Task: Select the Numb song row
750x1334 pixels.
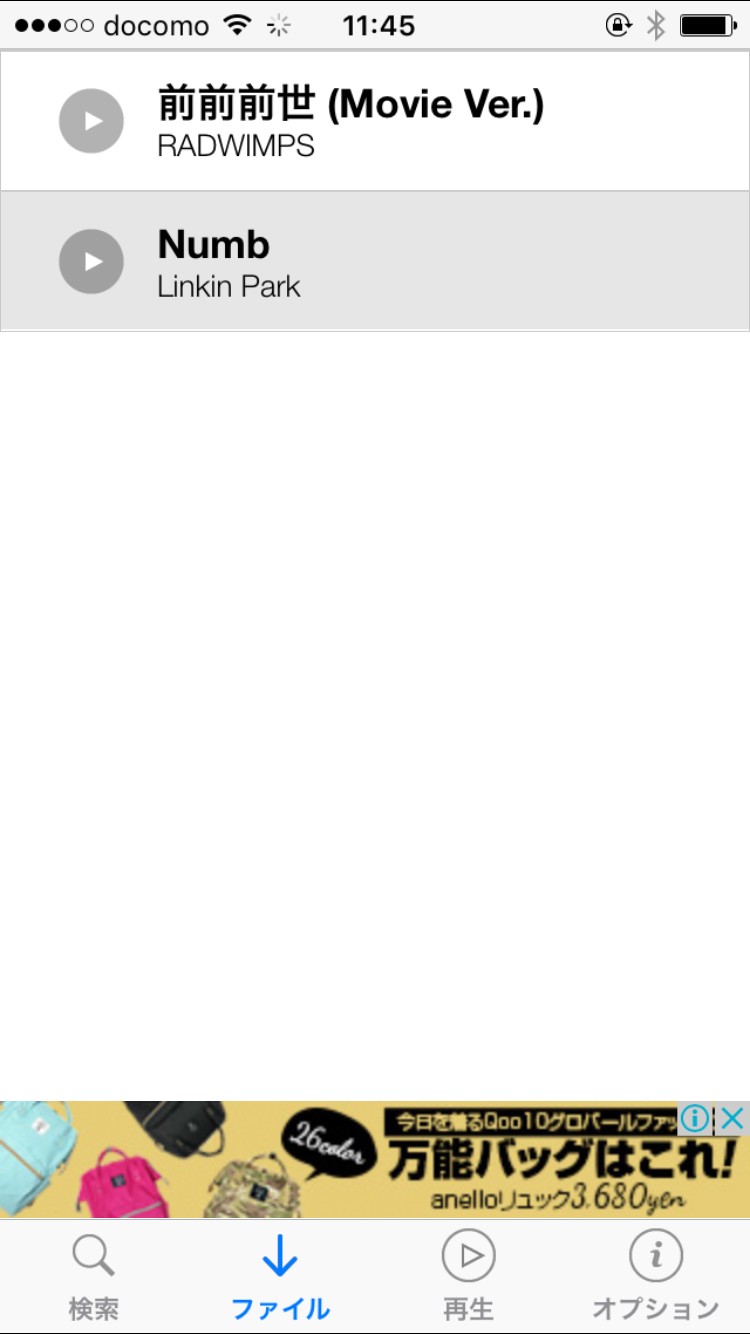Action: click(400, 261)
